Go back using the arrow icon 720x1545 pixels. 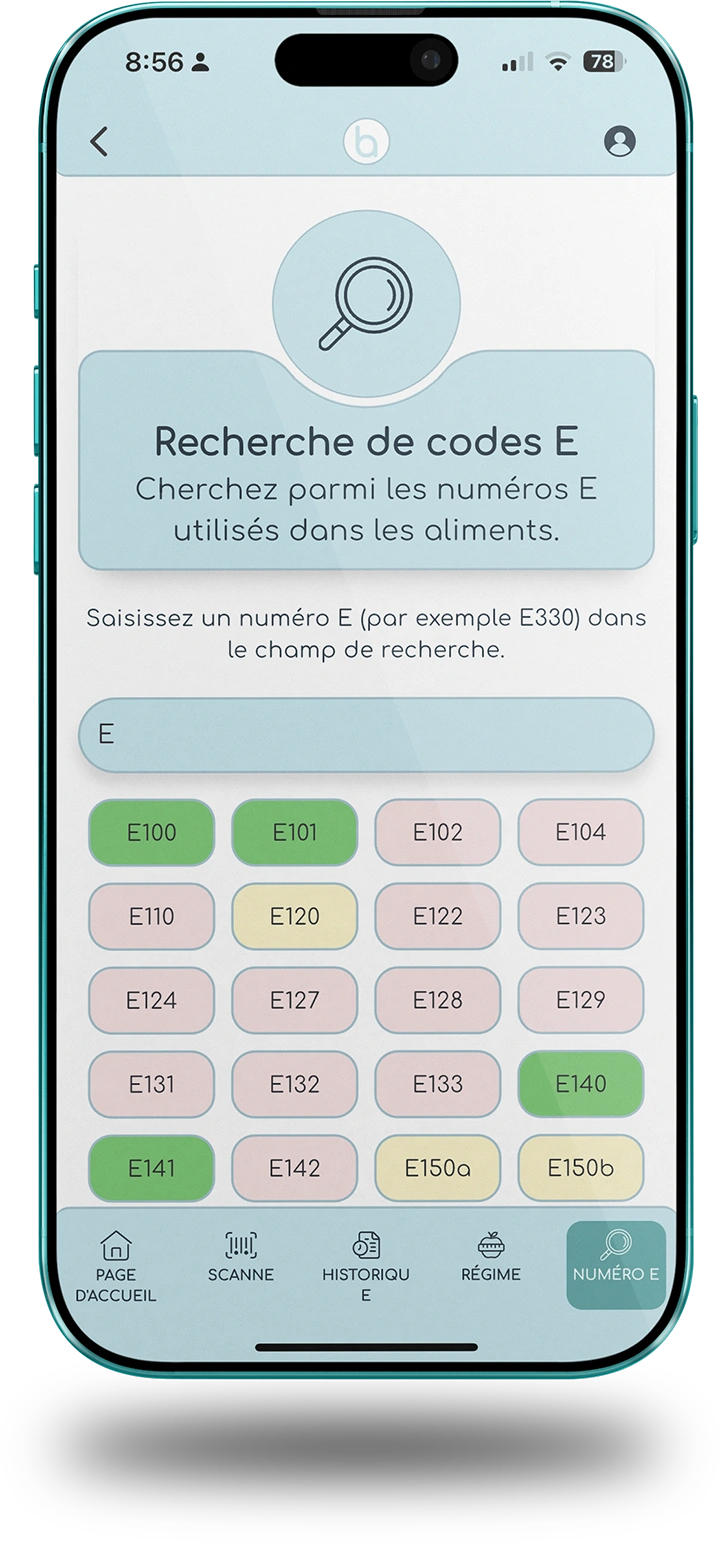tap(98, 142)
